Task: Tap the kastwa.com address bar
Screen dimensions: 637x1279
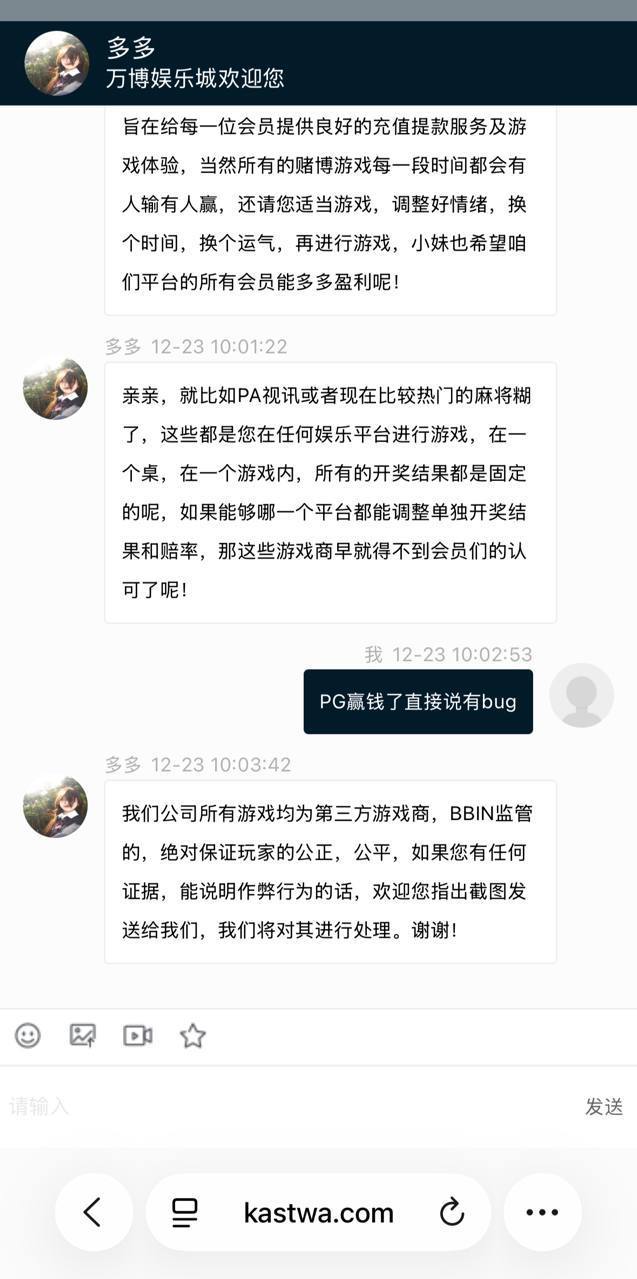Action: coord(319,1213)
